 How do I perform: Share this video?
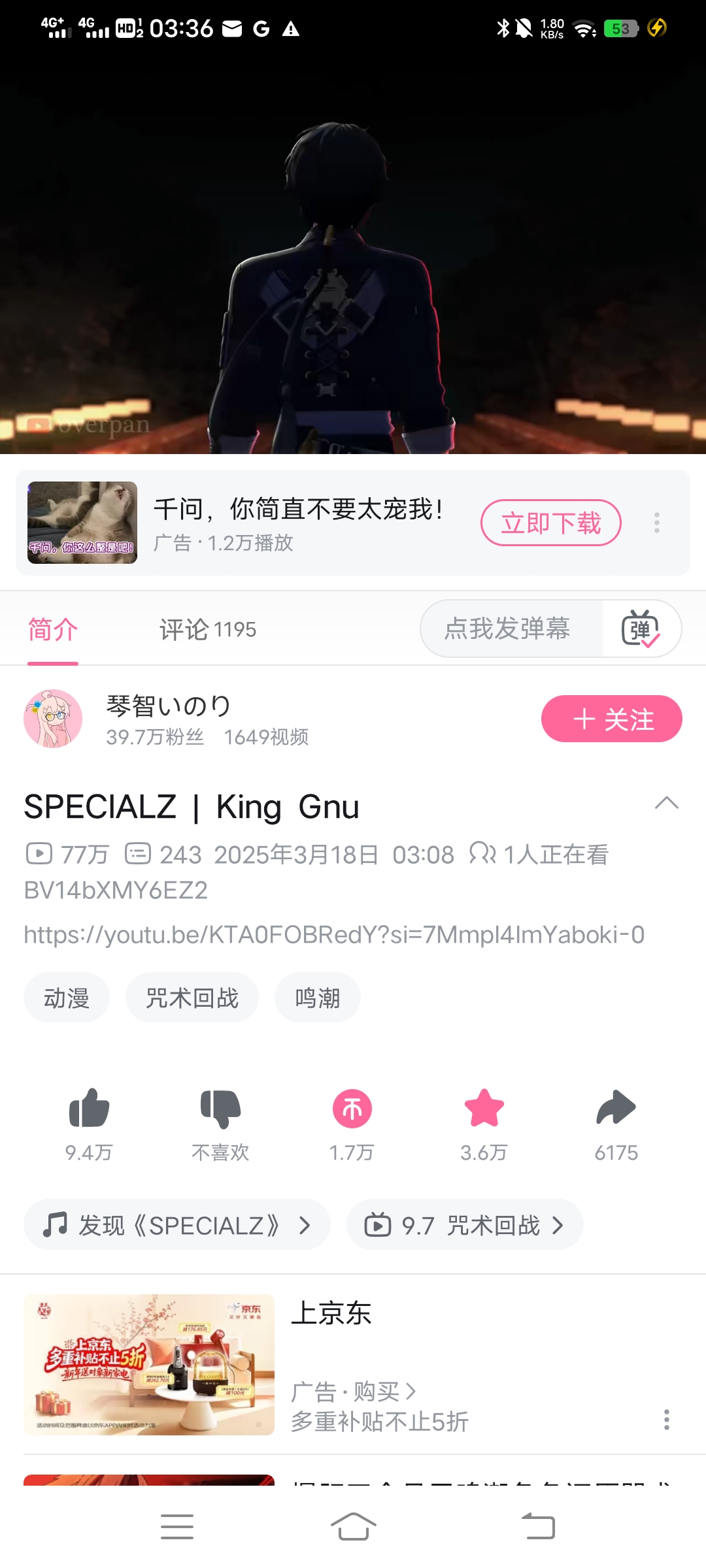pyautogui.click(x=616, y=1109)
